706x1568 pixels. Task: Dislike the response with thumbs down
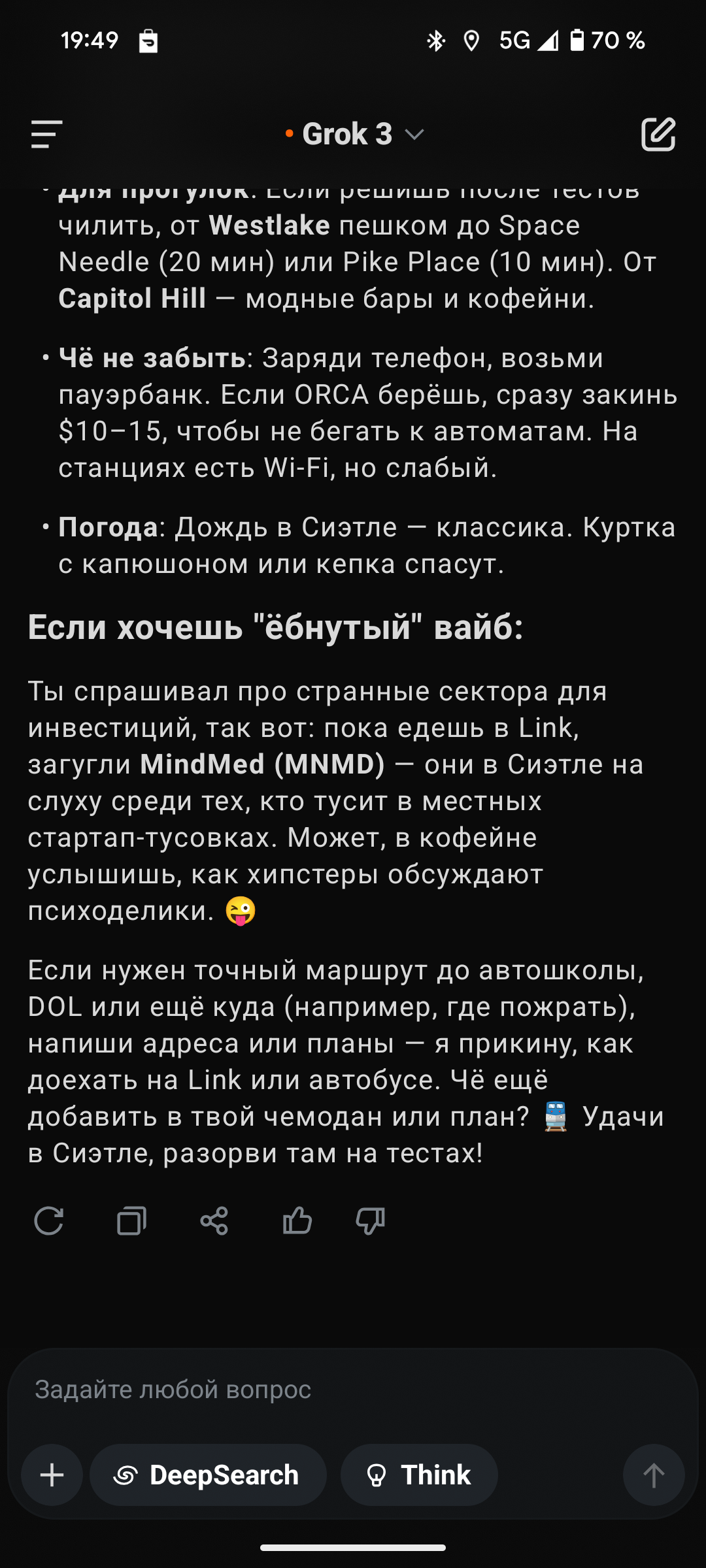(370, 1220)
